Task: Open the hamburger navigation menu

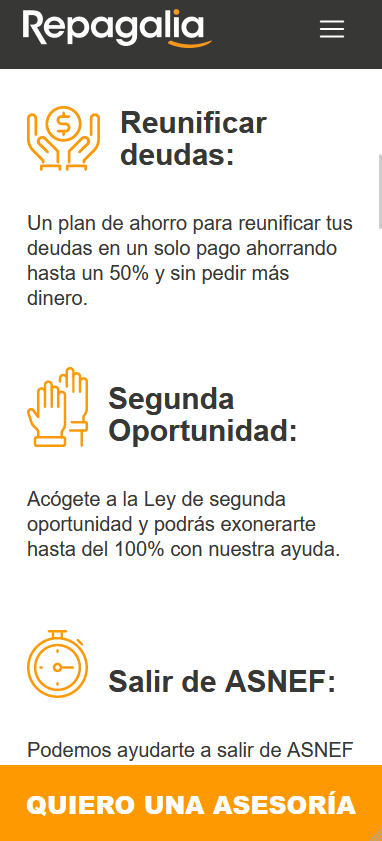Action: tap(332, 29)
